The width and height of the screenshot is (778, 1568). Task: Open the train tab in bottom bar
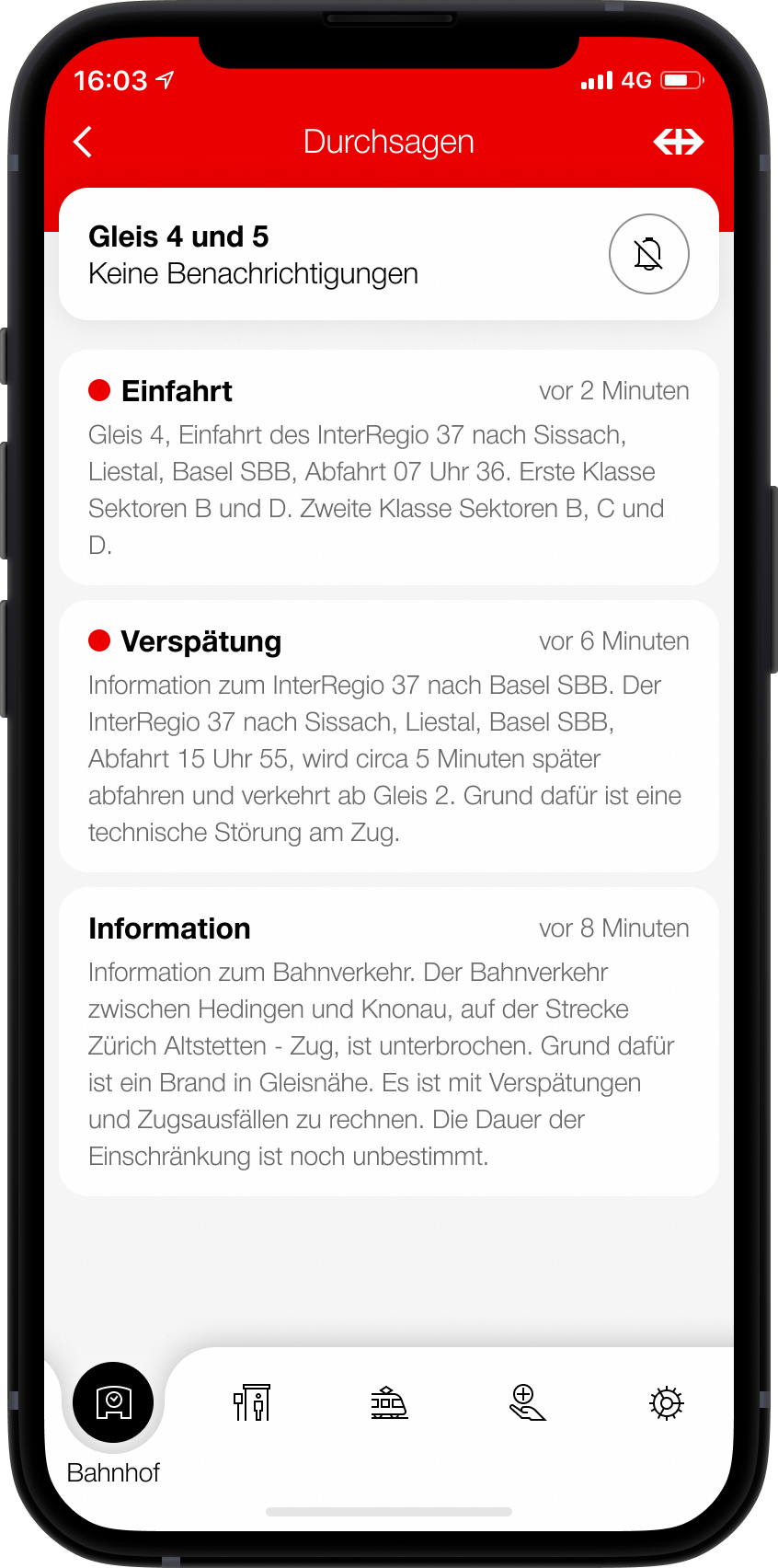tap(389, 1402)
